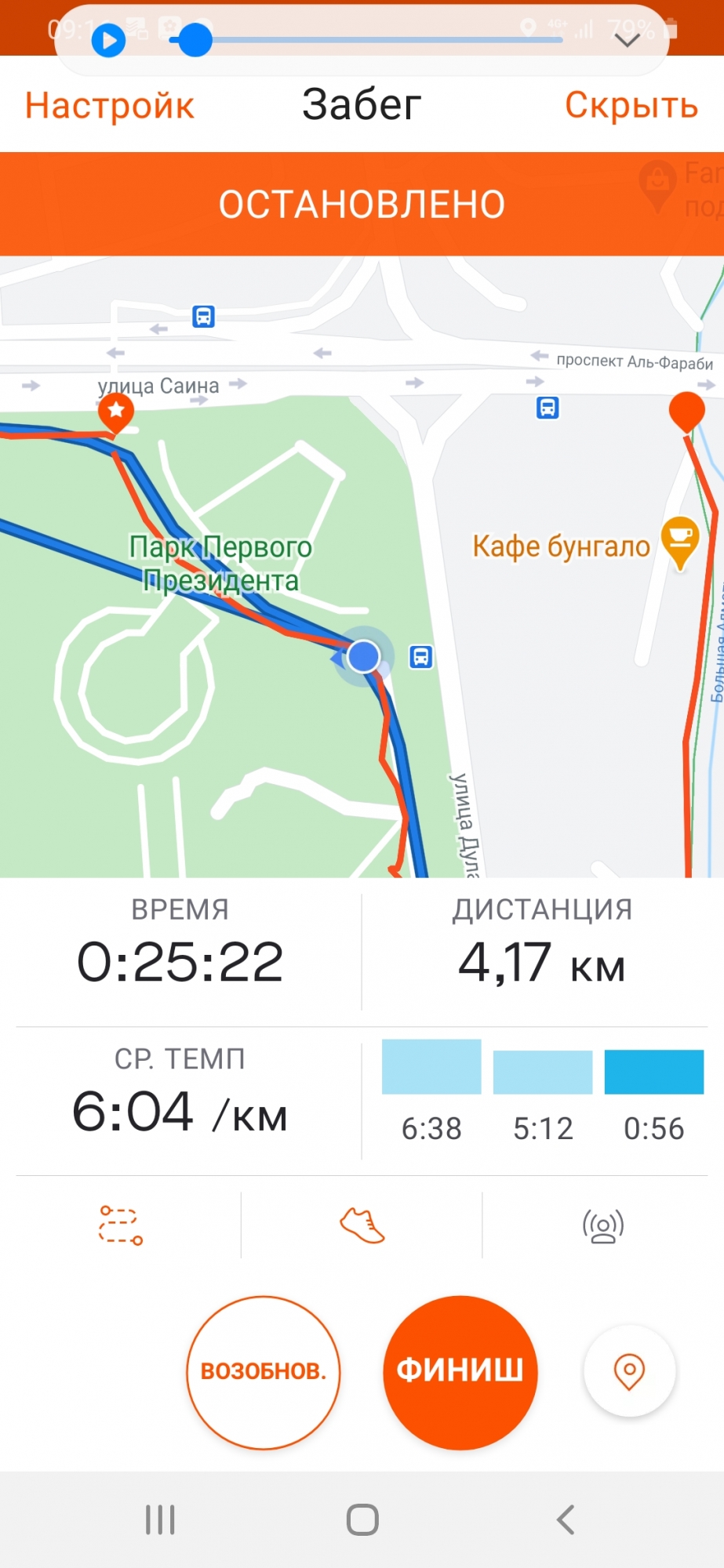Go back using the system back button

565,1519
